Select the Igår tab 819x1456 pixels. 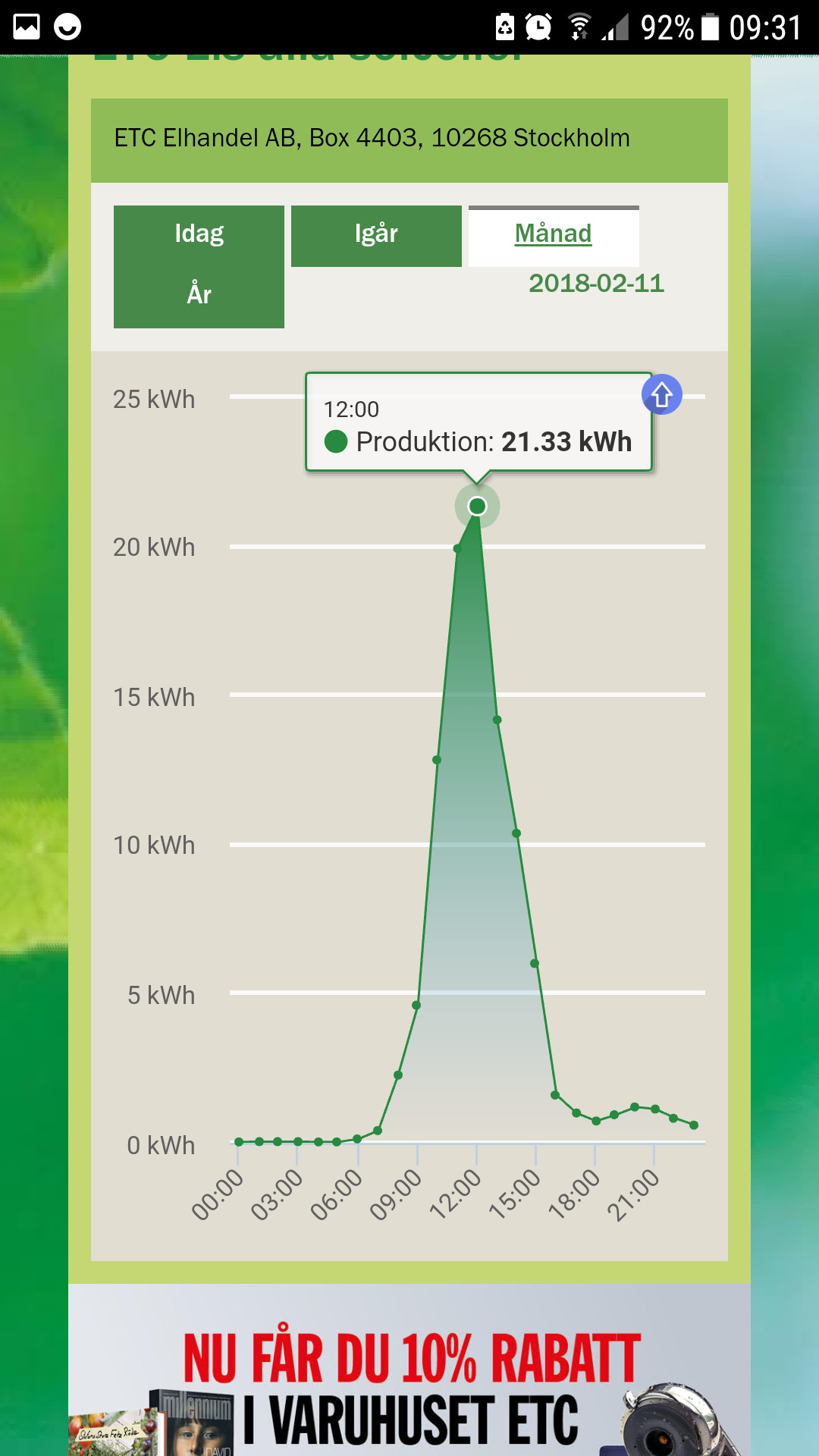pyautogui.click(x=376, y=234)
